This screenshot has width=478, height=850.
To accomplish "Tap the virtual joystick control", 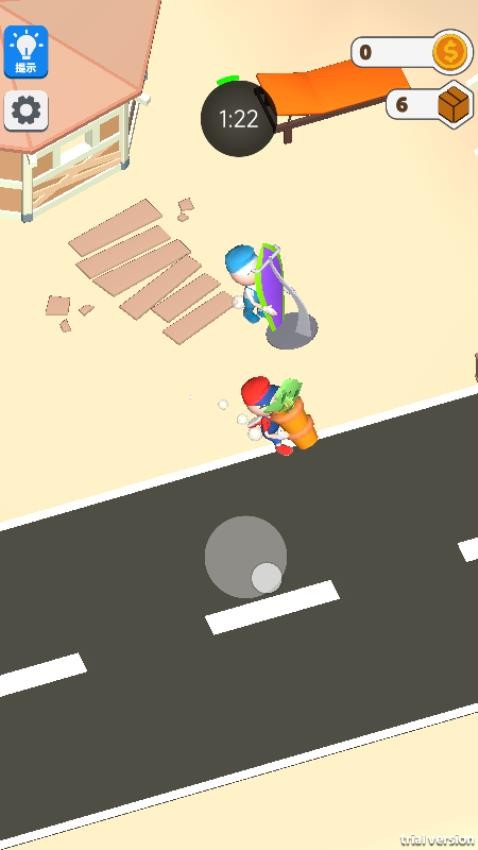I will 246,557.
